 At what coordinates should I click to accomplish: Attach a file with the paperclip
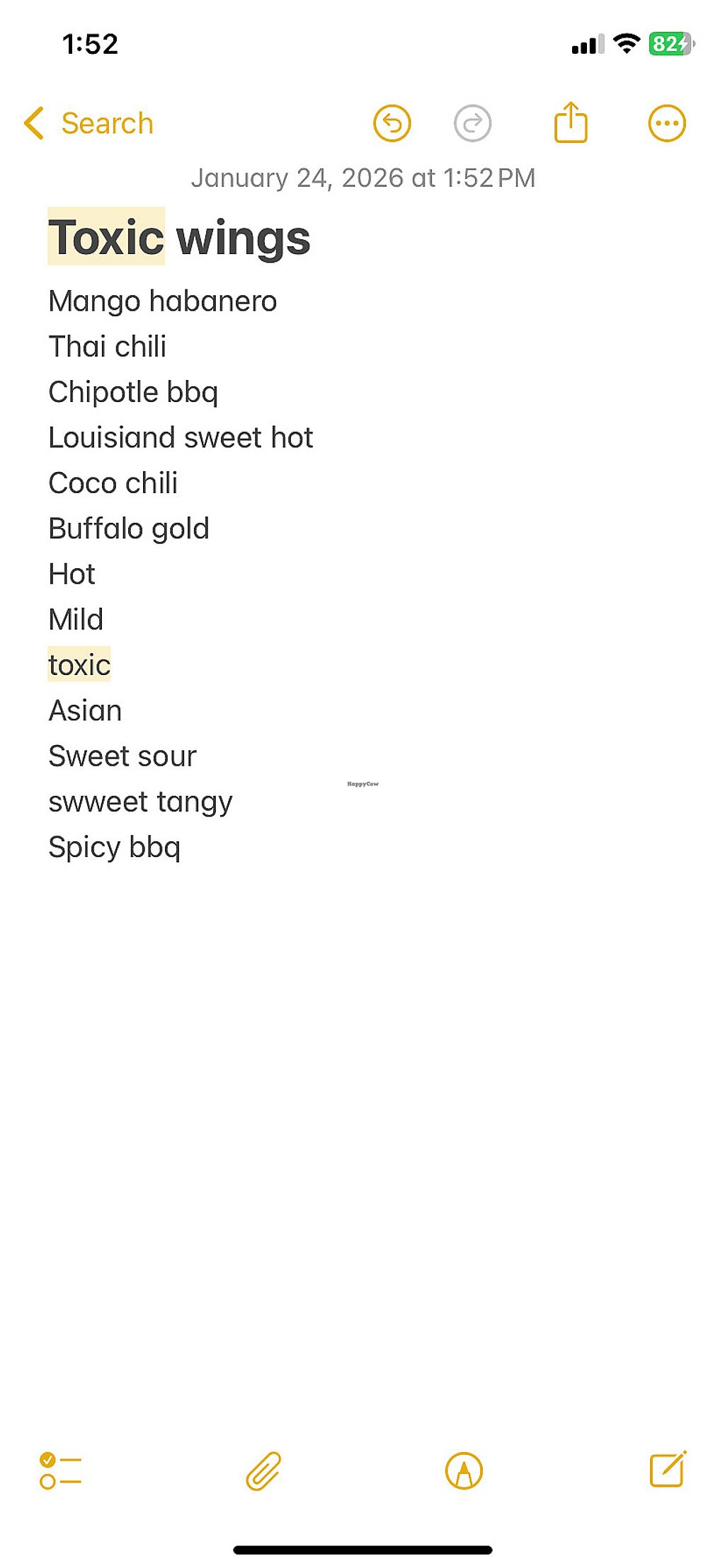263,1471
